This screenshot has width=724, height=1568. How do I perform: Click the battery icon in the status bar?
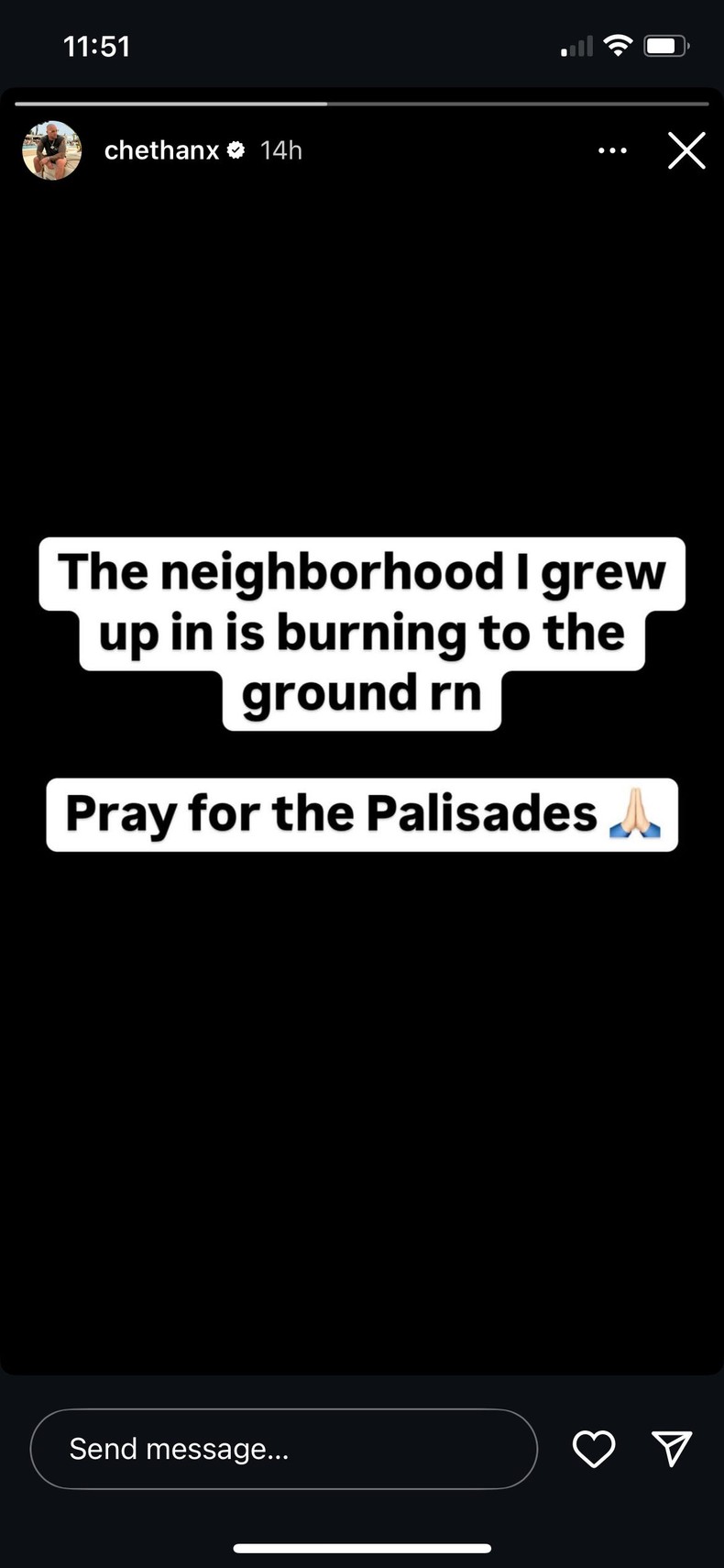pos(665,44)
